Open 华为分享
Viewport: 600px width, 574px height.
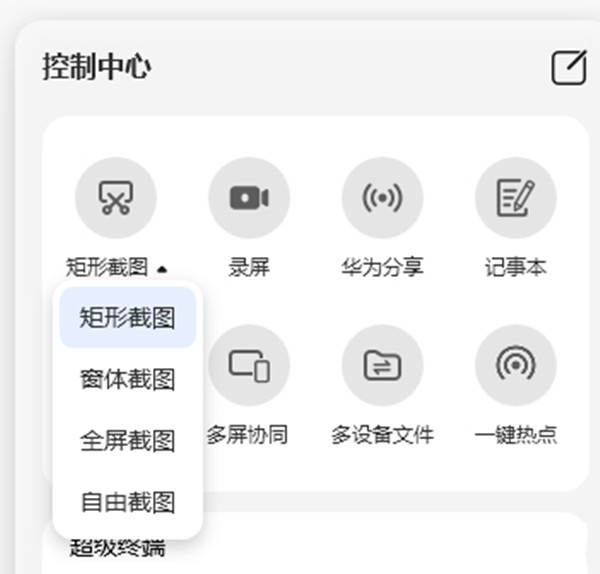[x=382, y=198]
